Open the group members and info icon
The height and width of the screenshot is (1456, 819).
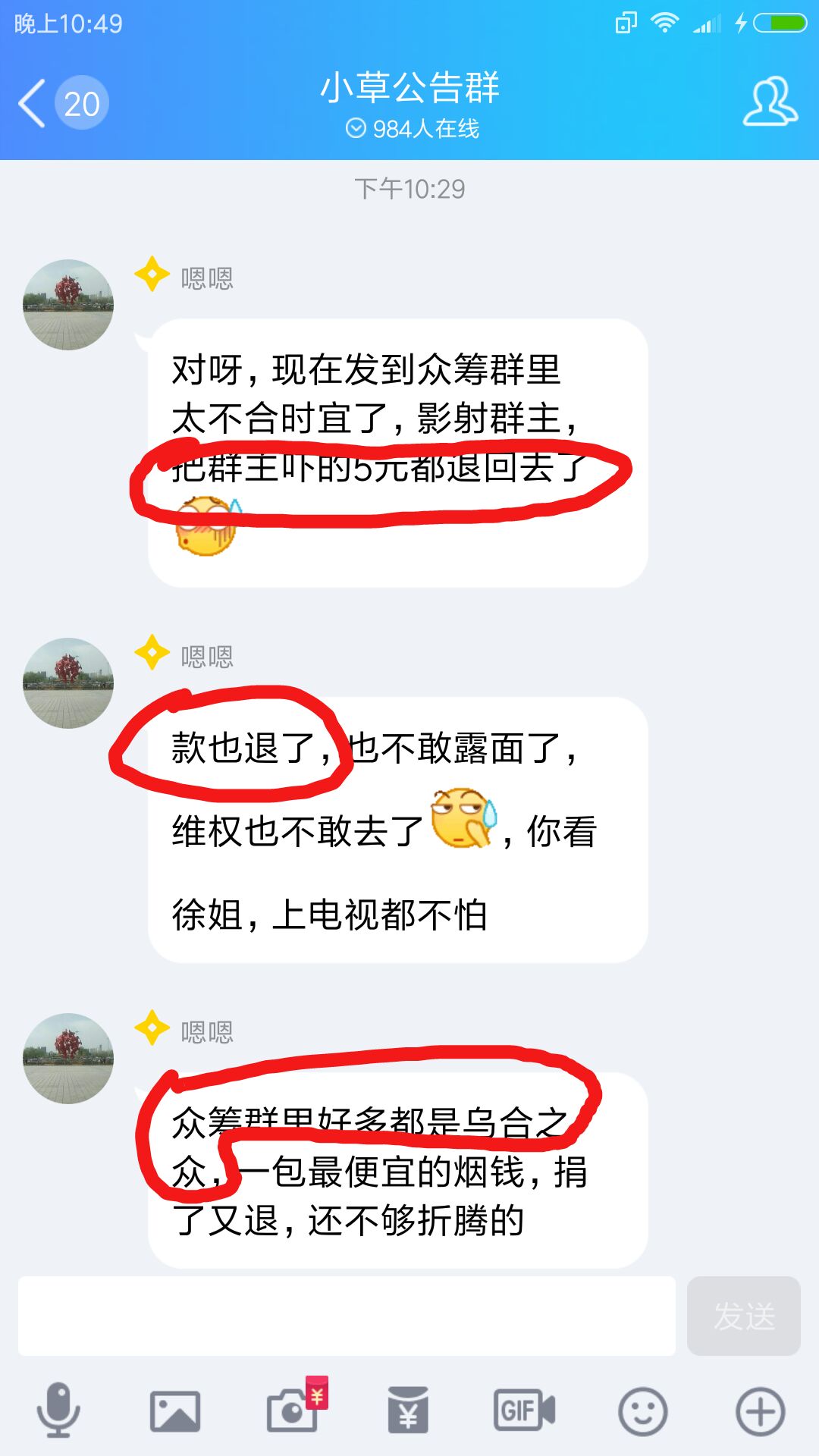(x=770, y=102)
